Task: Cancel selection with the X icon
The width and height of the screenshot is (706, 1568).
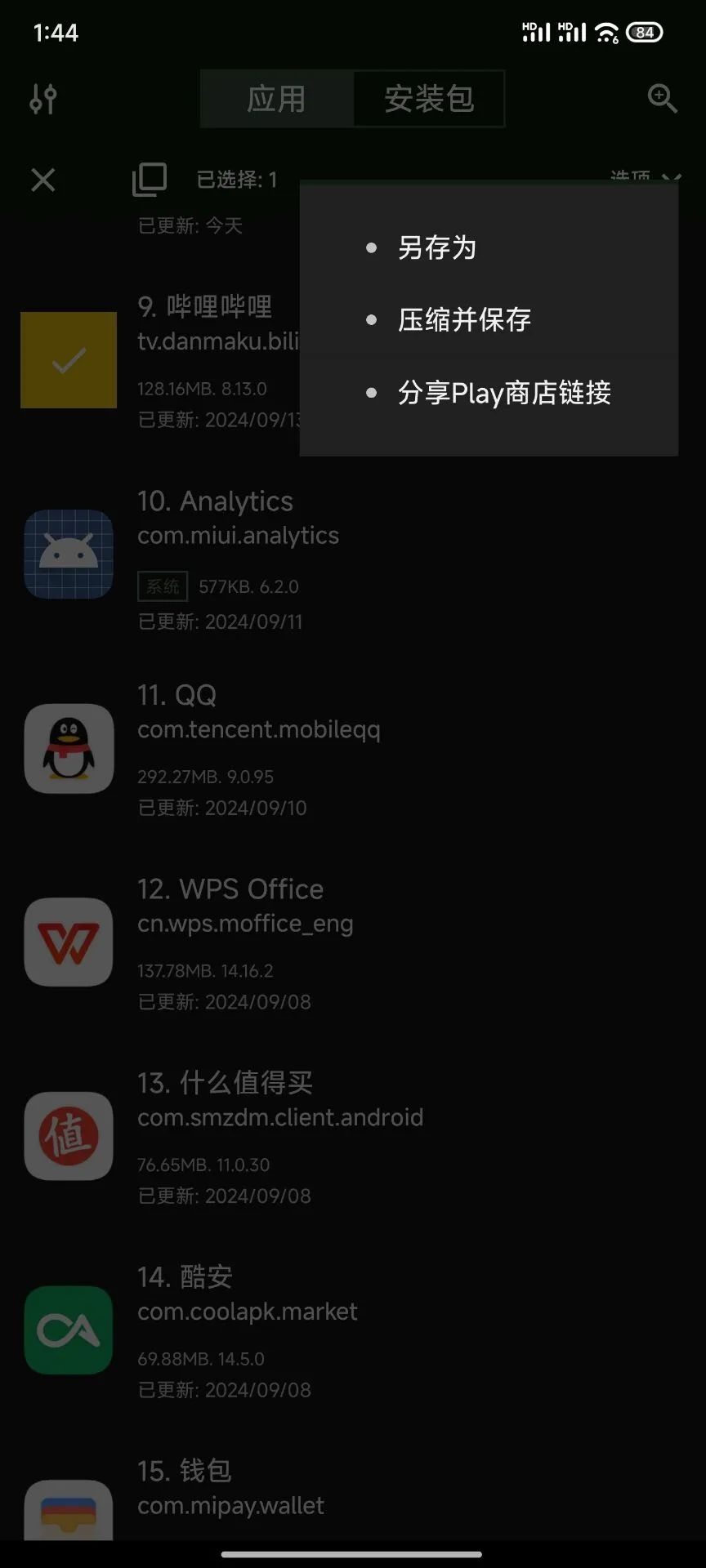Action: pos(43,180)
